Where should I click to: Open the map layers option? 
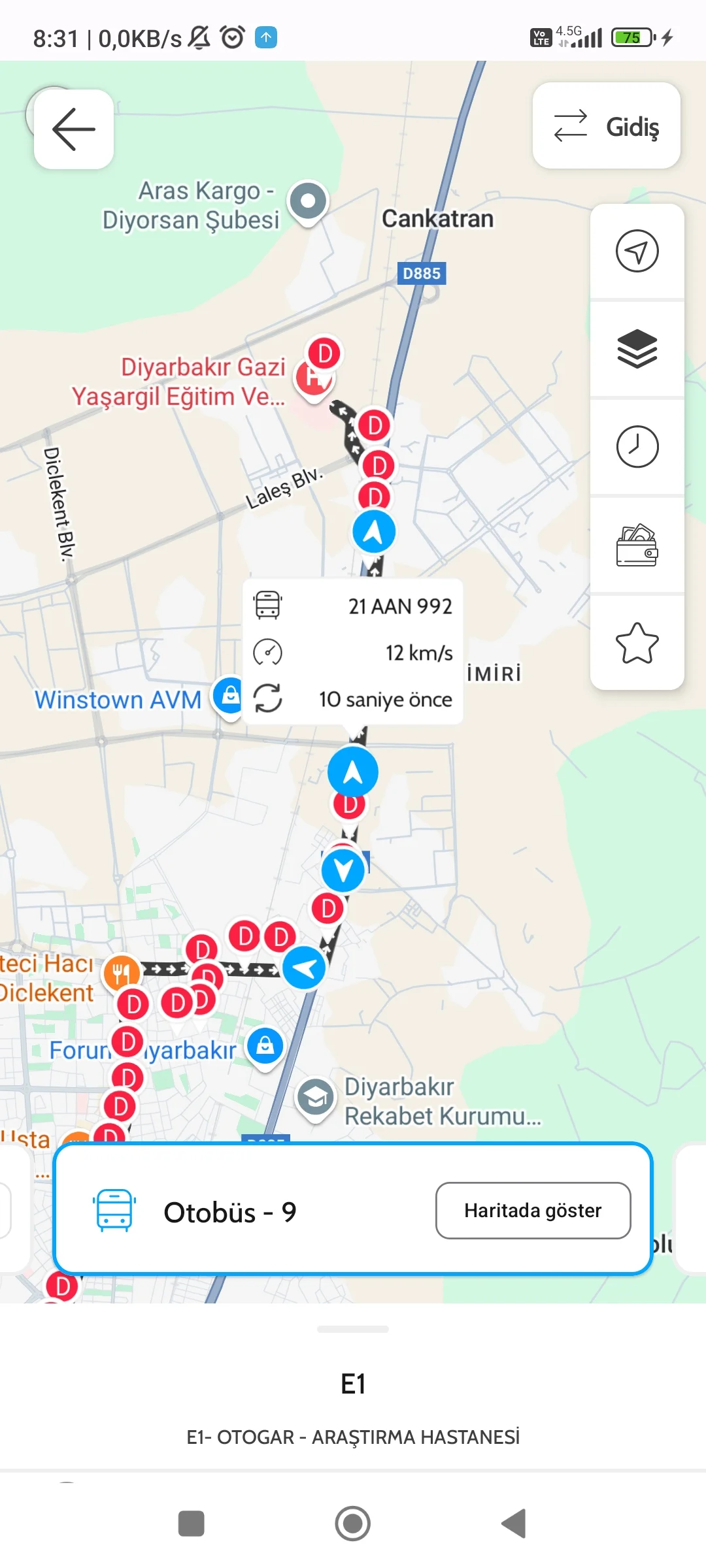(637, 349)
